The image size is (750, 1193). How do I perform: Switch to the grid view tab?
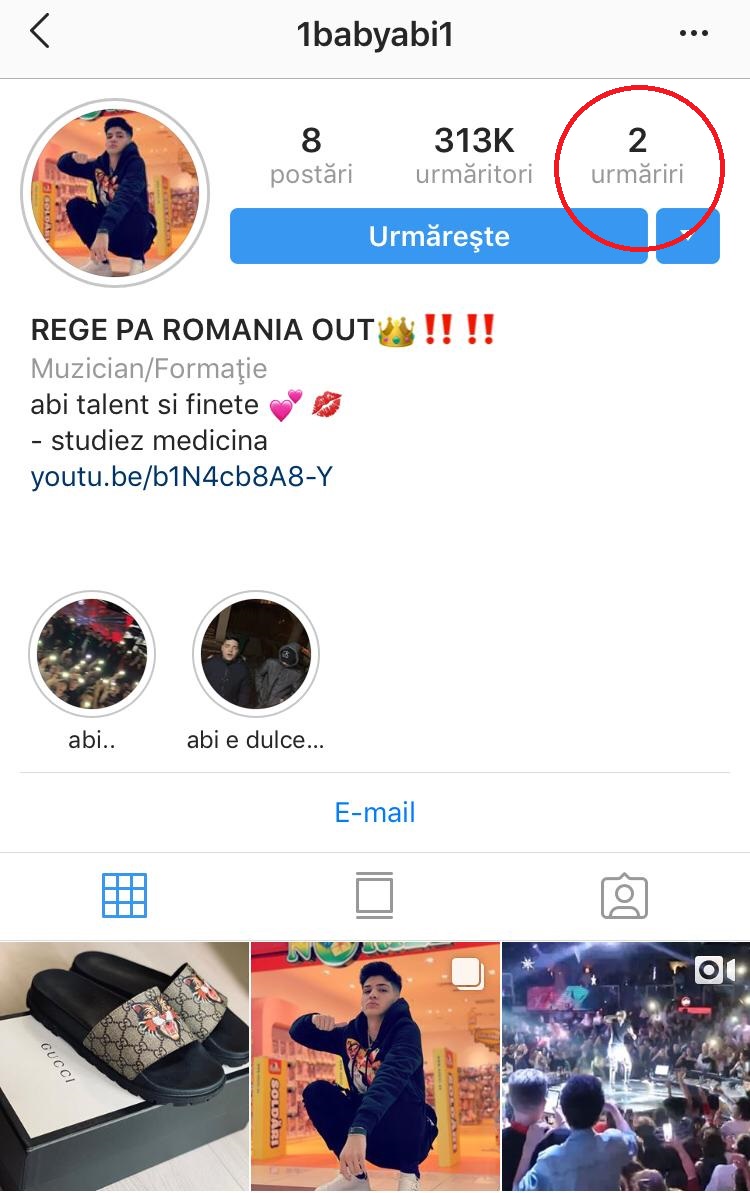124,895
